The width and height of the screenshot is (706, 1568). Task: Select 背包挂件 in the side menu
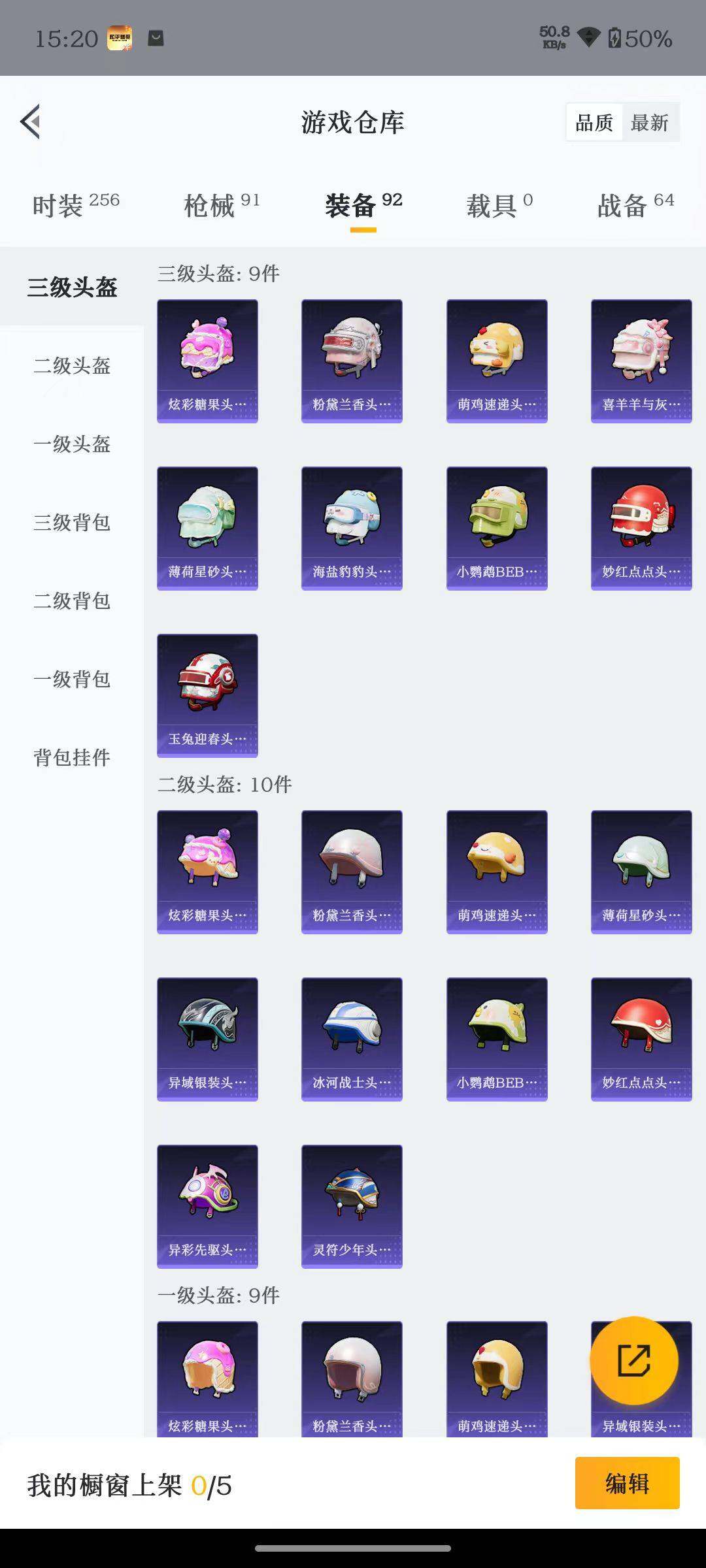click(72, 758)
